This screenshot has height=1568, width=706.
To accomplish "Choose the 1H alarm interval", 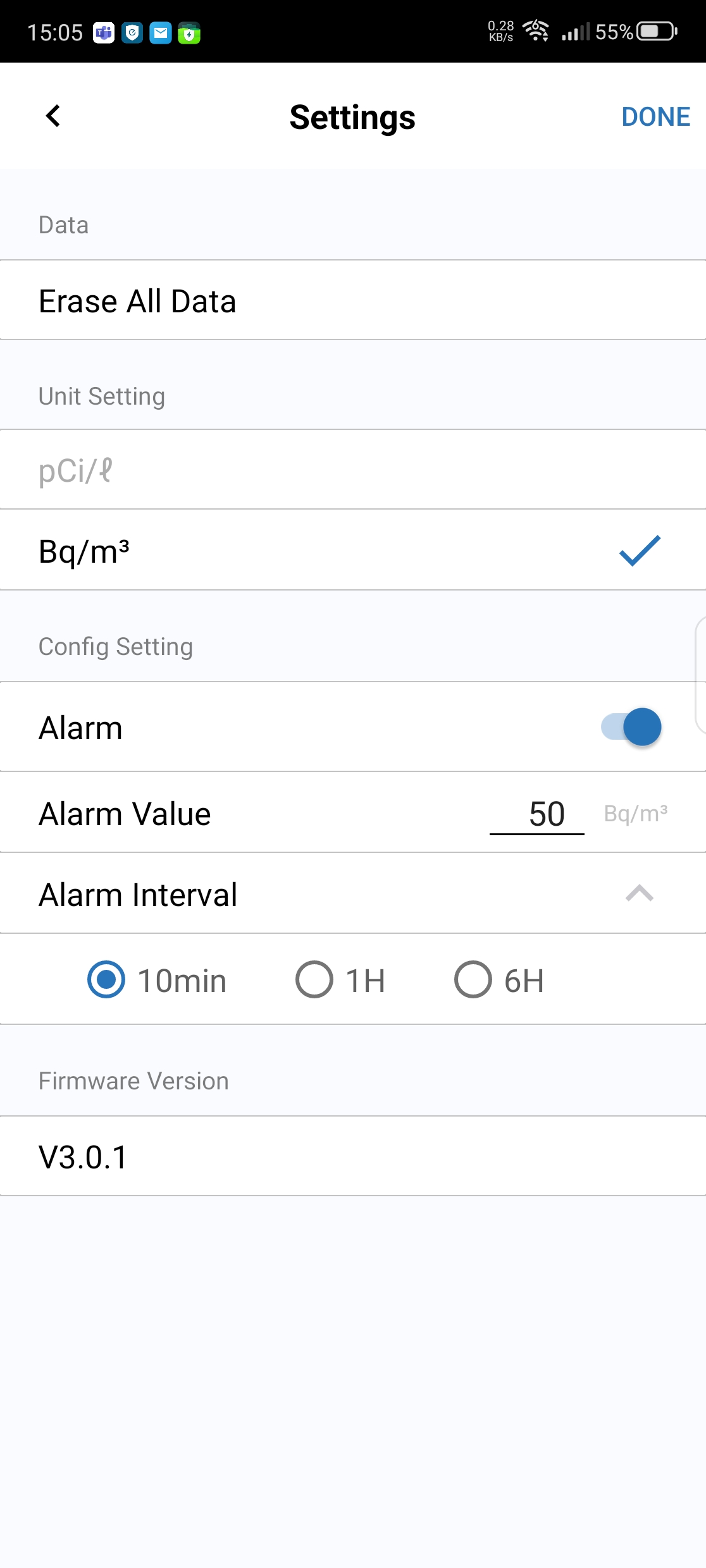I will tap(340, 980).
